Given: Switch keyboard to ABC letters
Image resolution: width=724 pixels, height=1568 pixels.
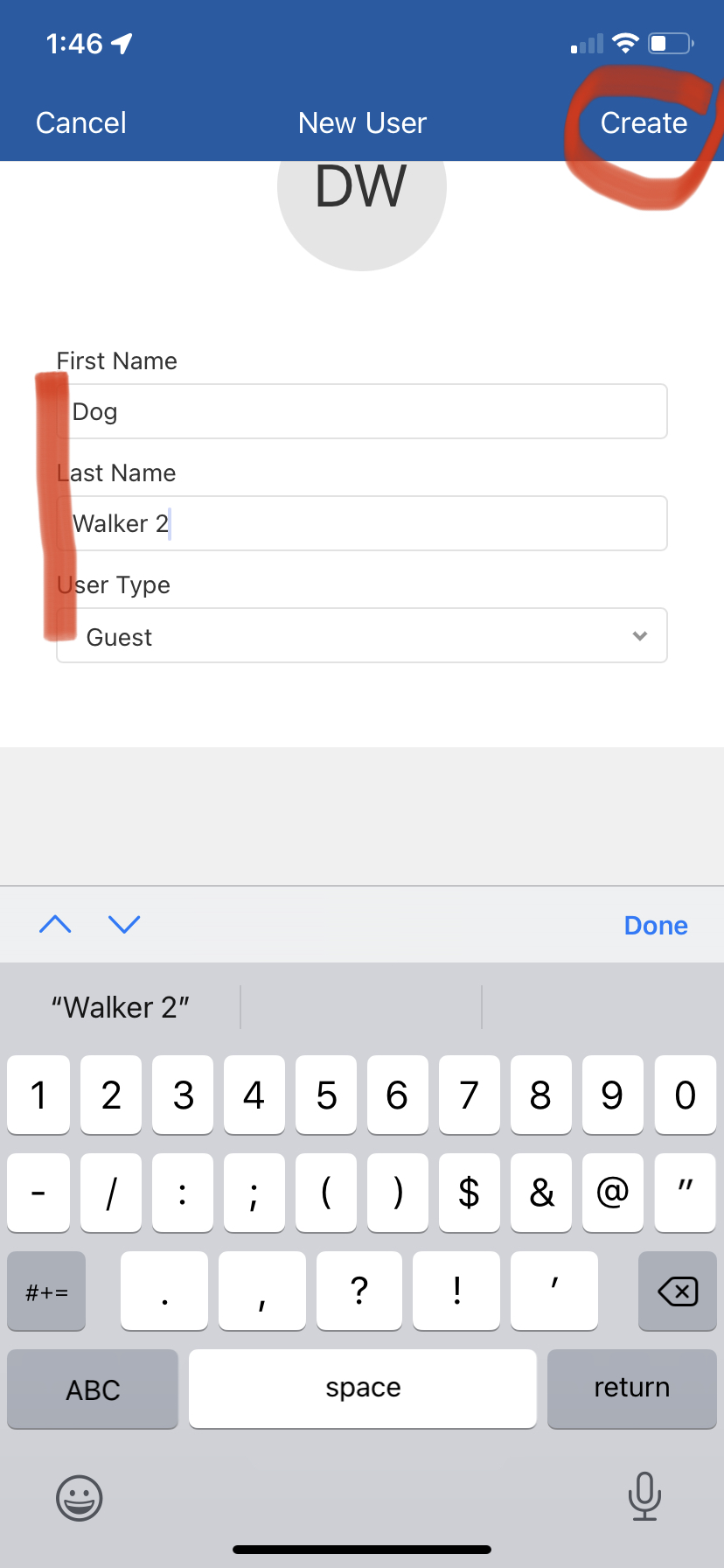Looking at the screenshot, I should (93, 1389).
